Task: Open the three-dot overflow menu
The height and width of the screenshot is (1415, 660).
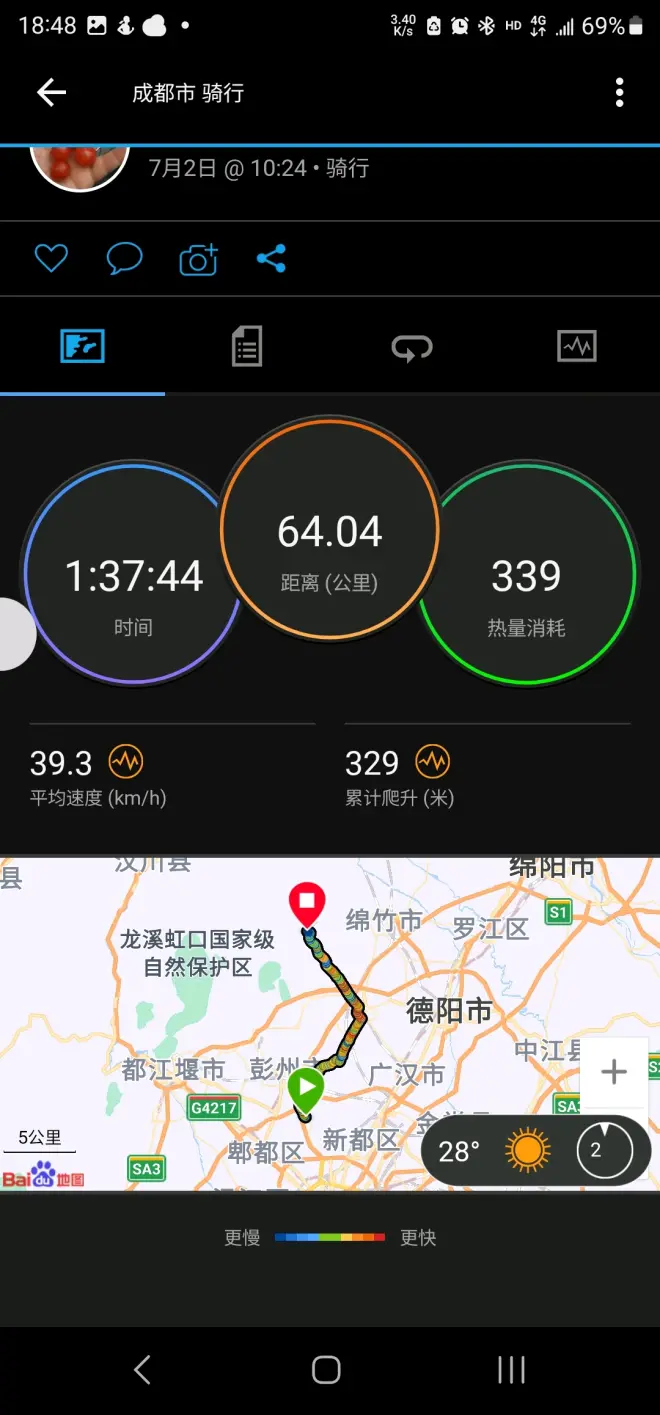Action: (x=619, y=93)
